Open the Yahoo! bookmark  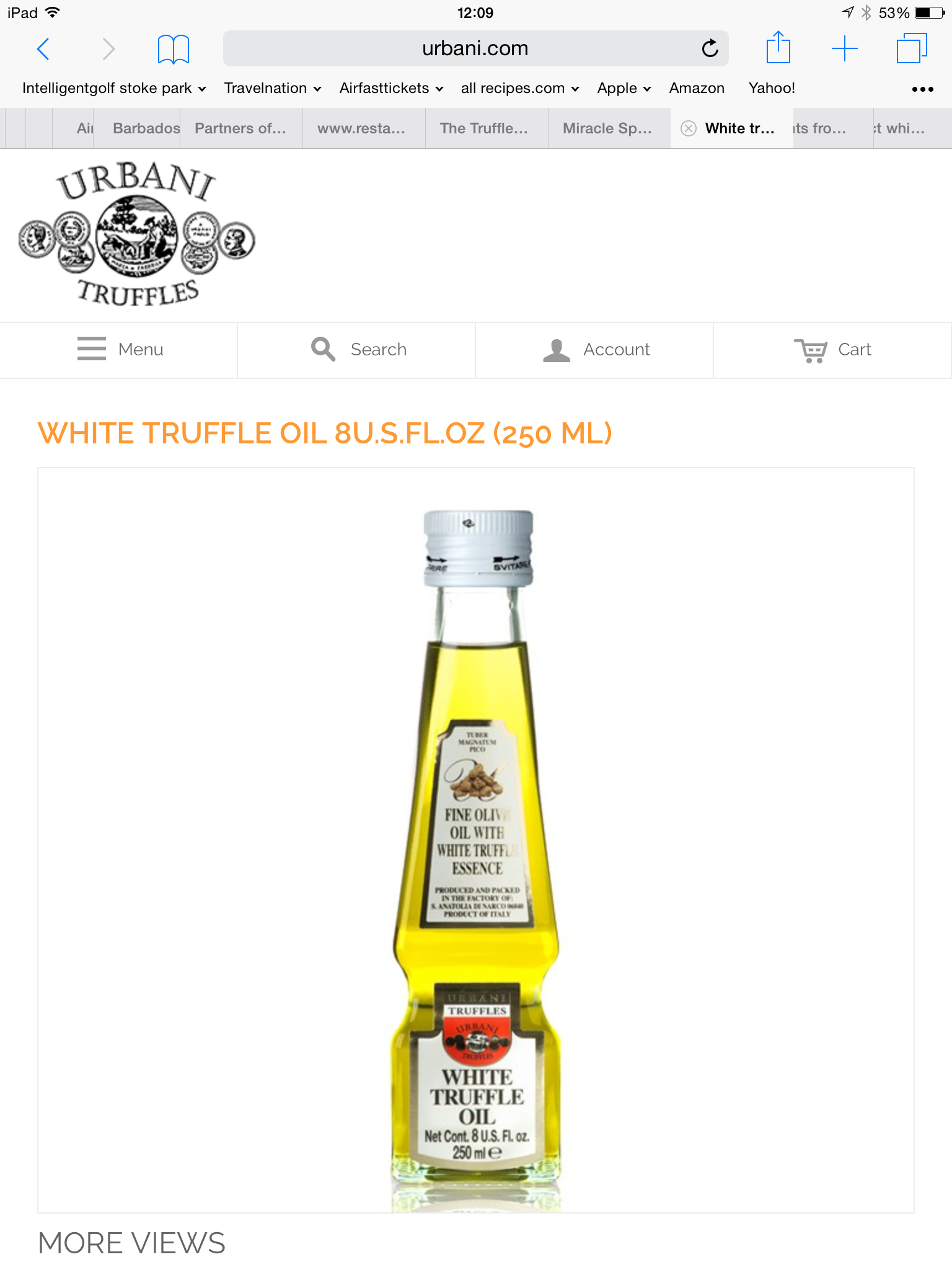pyautogui.click(x=771, y=88)
